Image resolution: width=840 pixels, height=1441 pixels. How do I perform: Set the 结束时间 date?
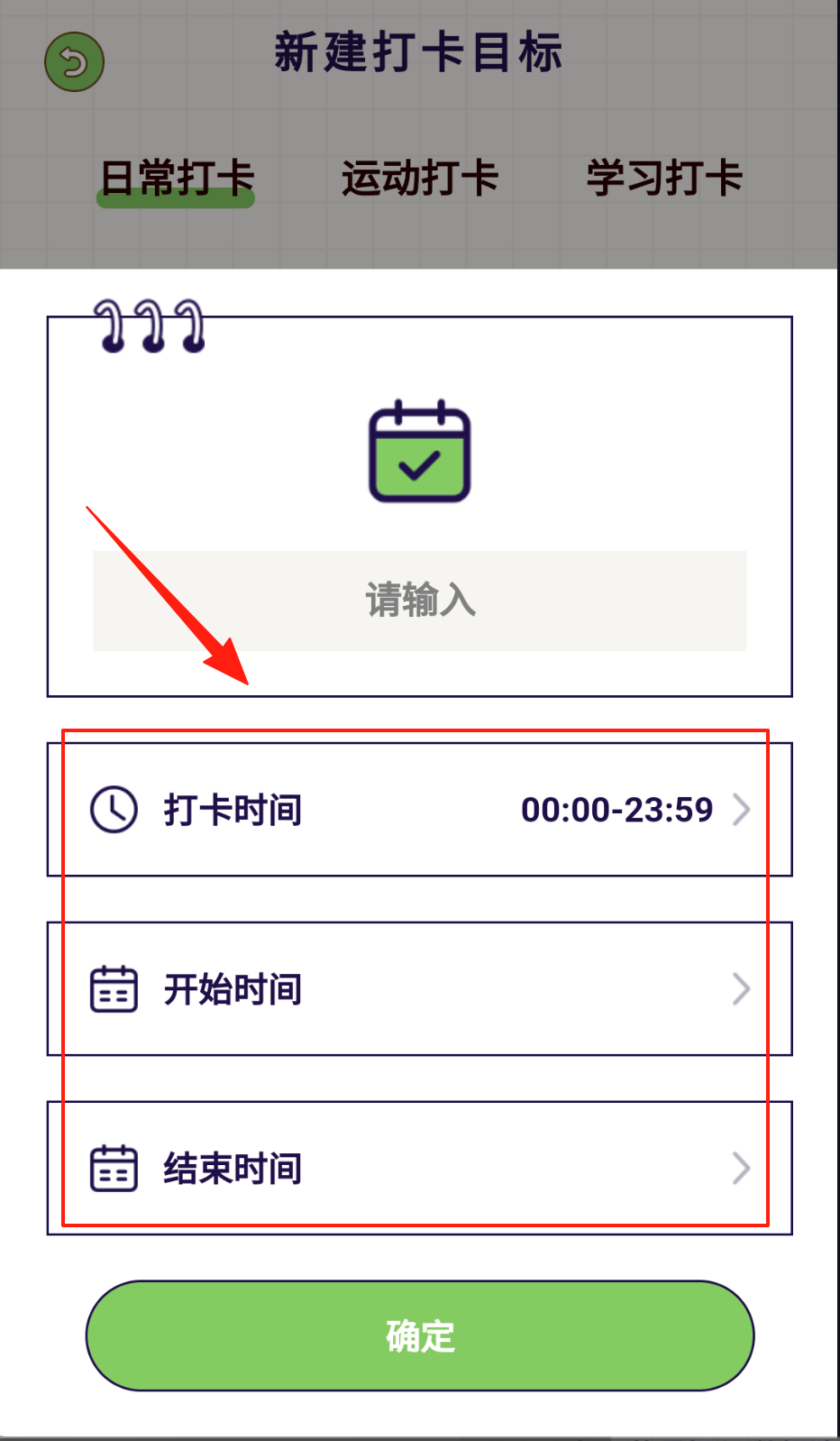pyautogui.click(x=419, y=1168)
